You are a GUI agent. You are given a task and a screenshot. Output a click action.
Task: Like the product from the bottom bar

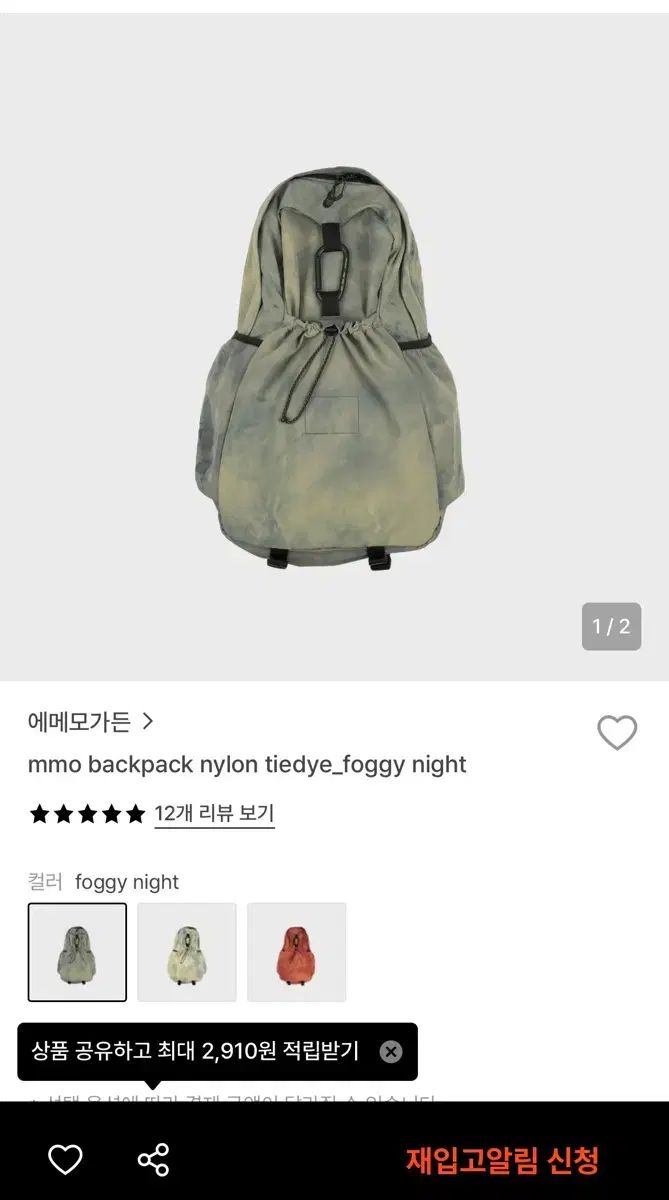tap(65, 1160)
